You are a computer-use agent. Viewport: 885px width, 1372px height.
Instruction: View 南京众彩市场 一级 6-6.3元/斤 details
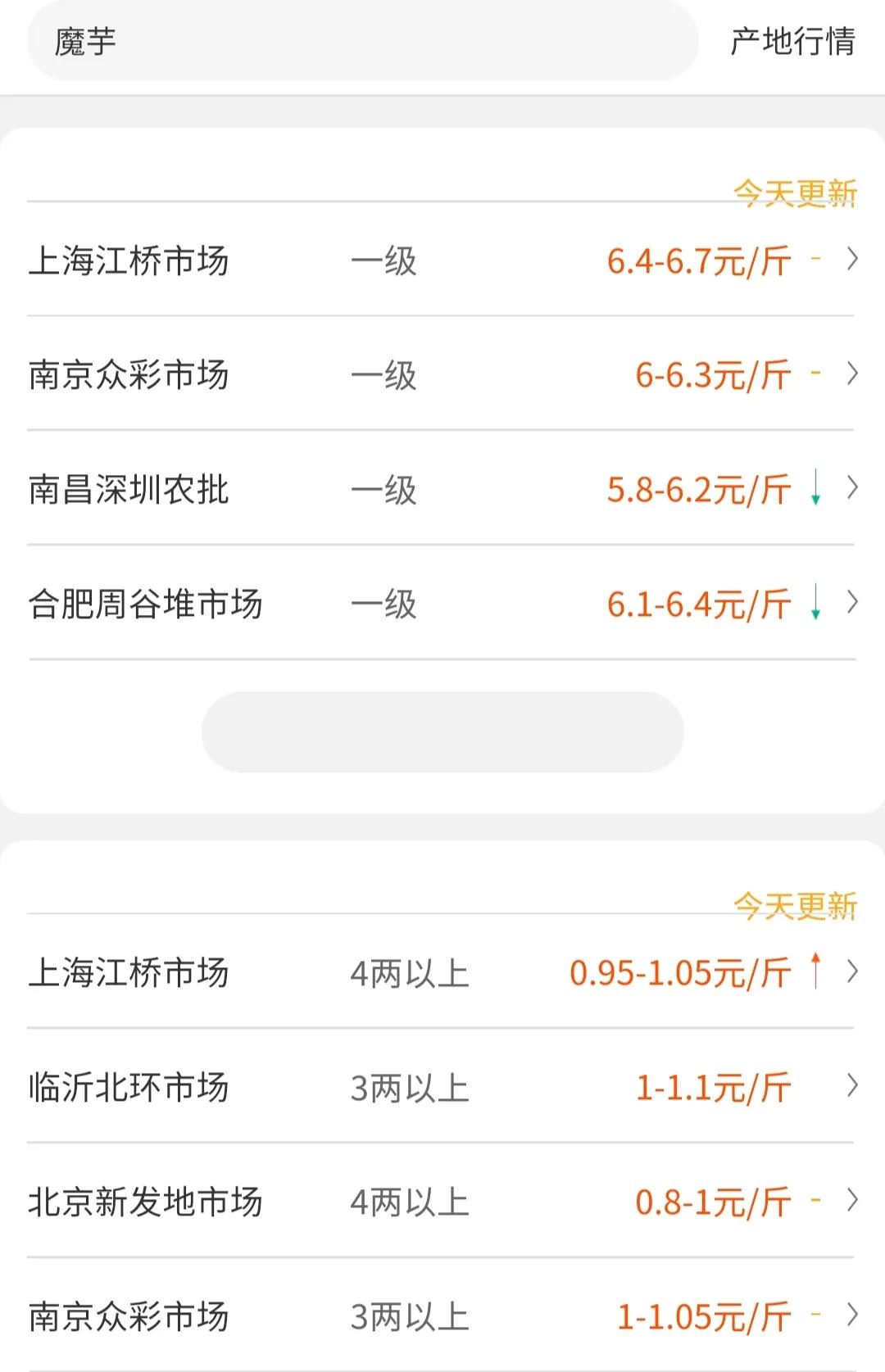pyautogui.click(x=442, y=375)
